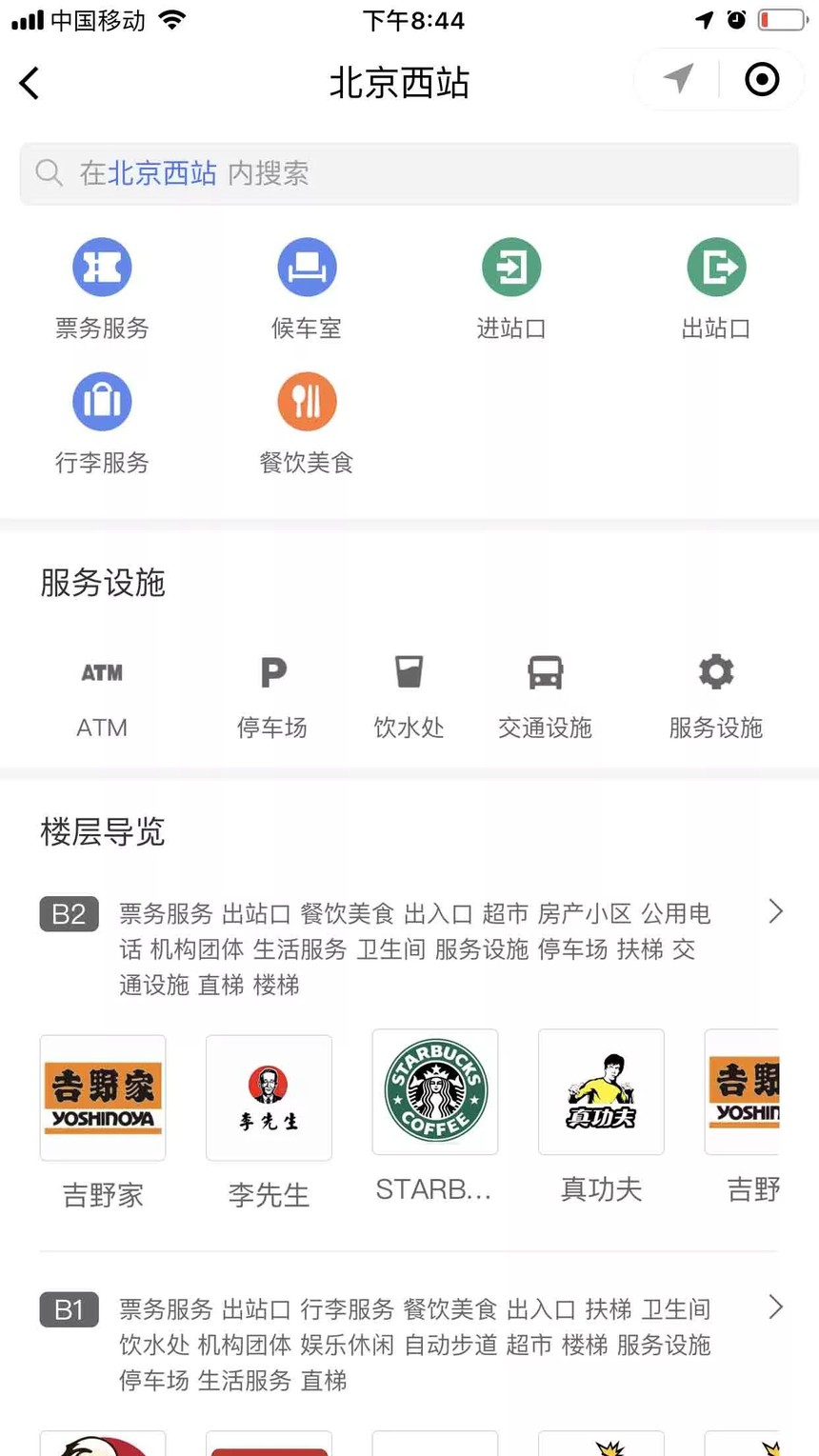Expand the B1 floor guide chevron
The height and width of the screenshot is (1456, 819).
click(776, 1307)
